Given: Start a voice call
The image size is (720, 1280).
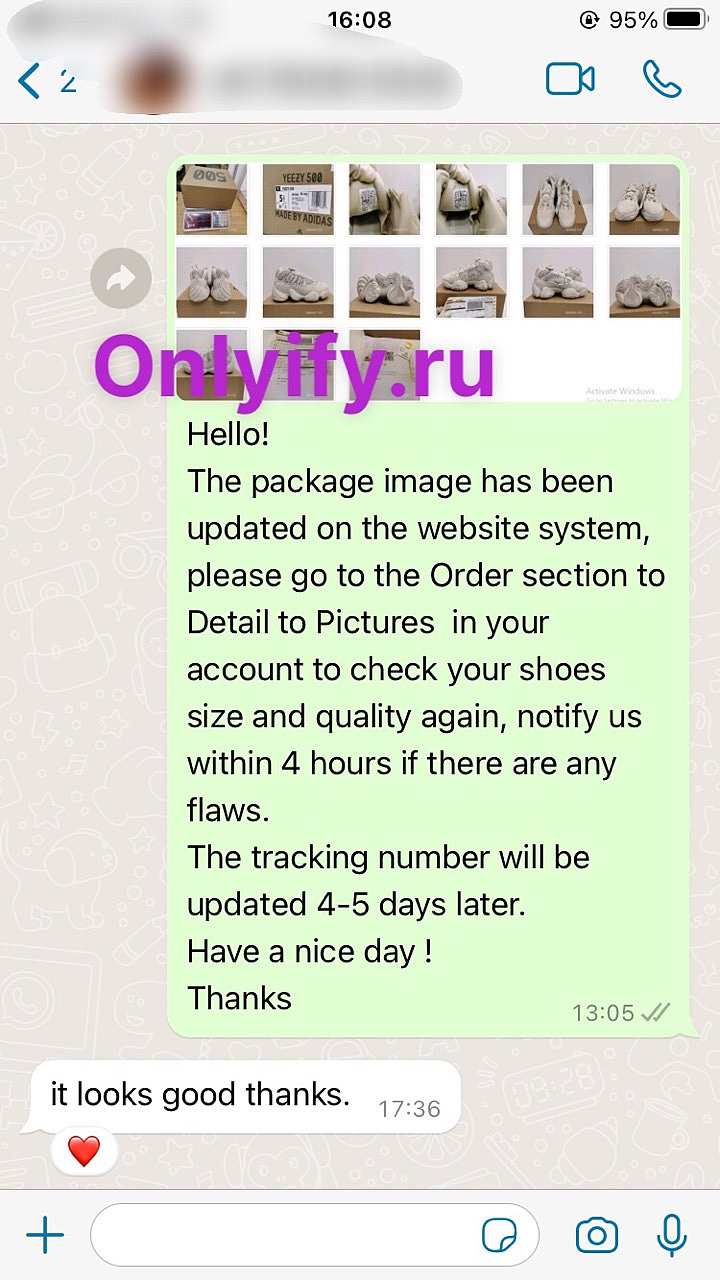Looking at the screenshot, I should 662,79.
